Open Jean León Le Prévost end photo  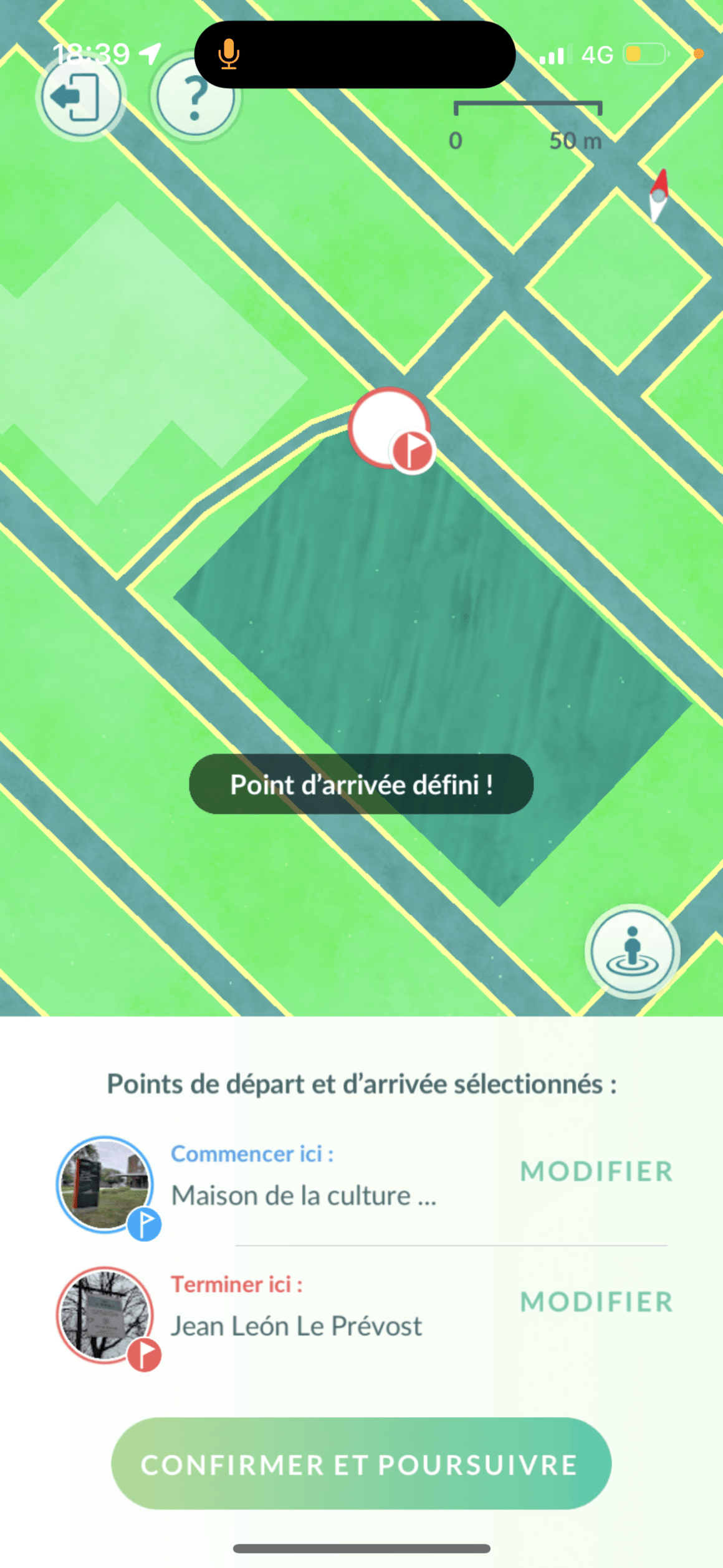105,1315
